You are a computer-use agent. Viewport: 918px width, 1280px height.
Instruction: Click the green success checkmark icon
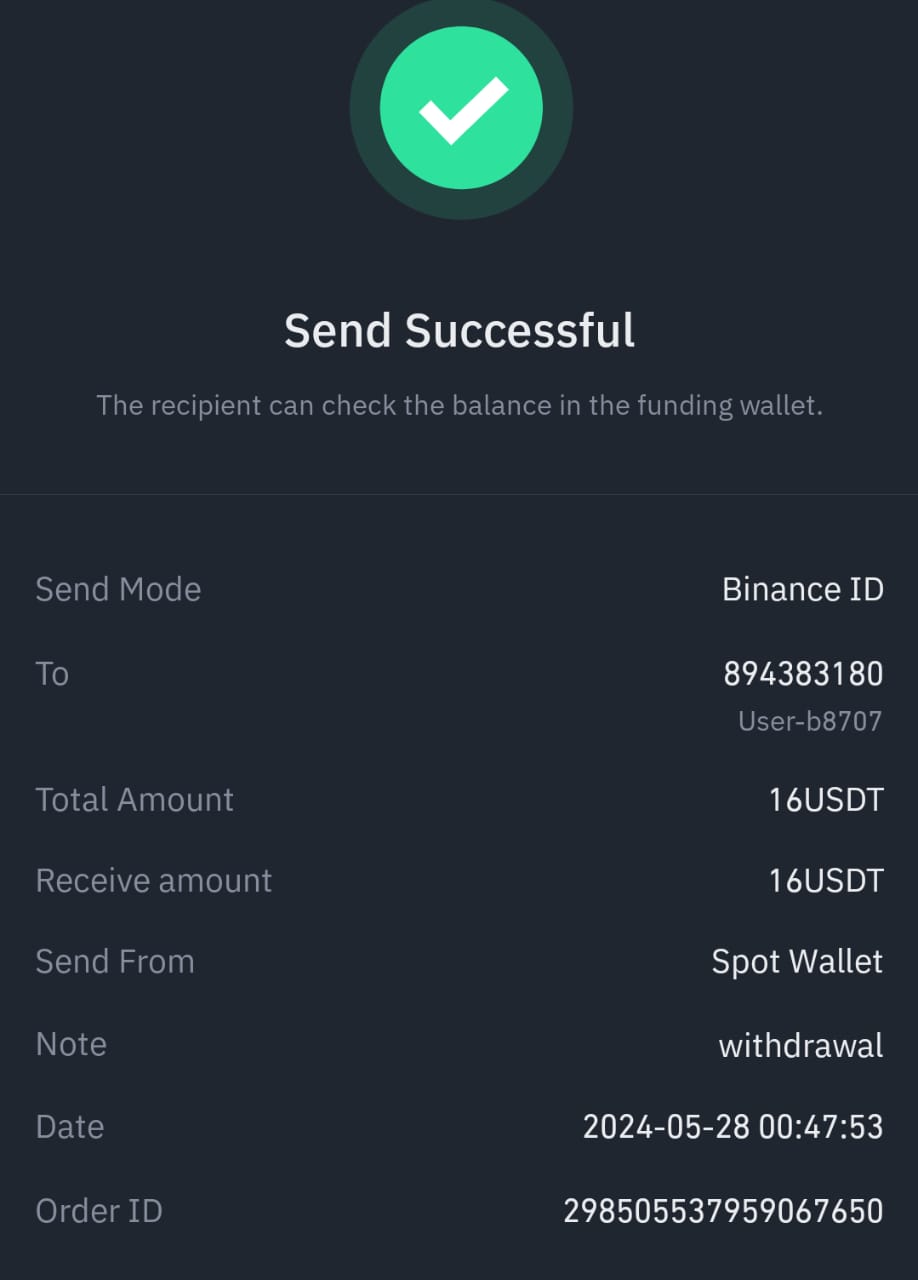460,107
